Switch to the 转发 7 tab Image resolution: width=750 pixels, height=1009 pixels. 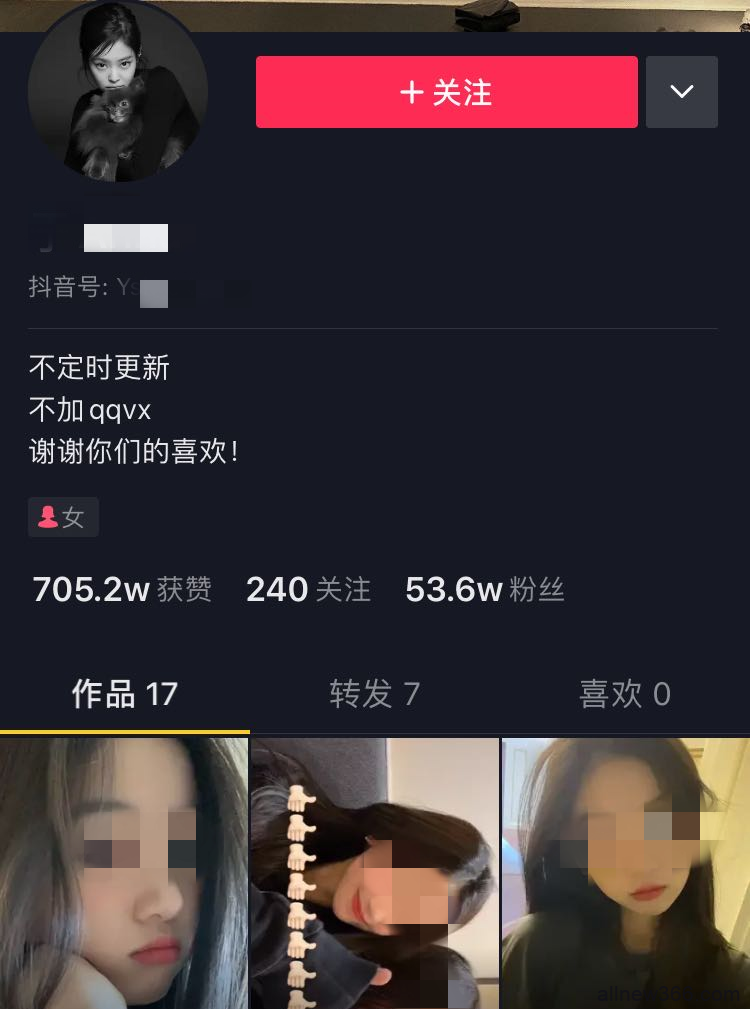[374, 694]
